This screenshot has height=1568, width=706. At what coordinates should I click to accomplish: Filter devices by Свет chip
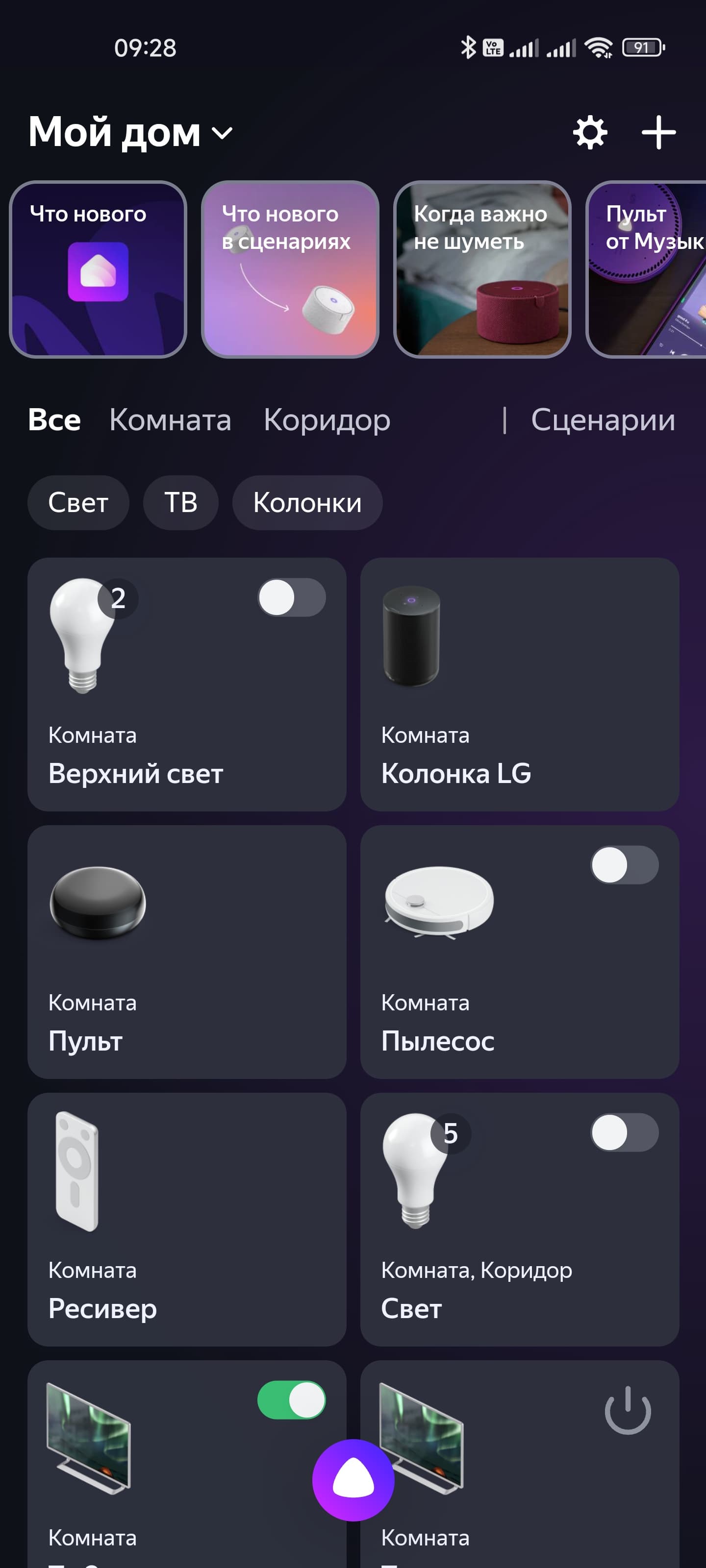(x=78, y=503)
